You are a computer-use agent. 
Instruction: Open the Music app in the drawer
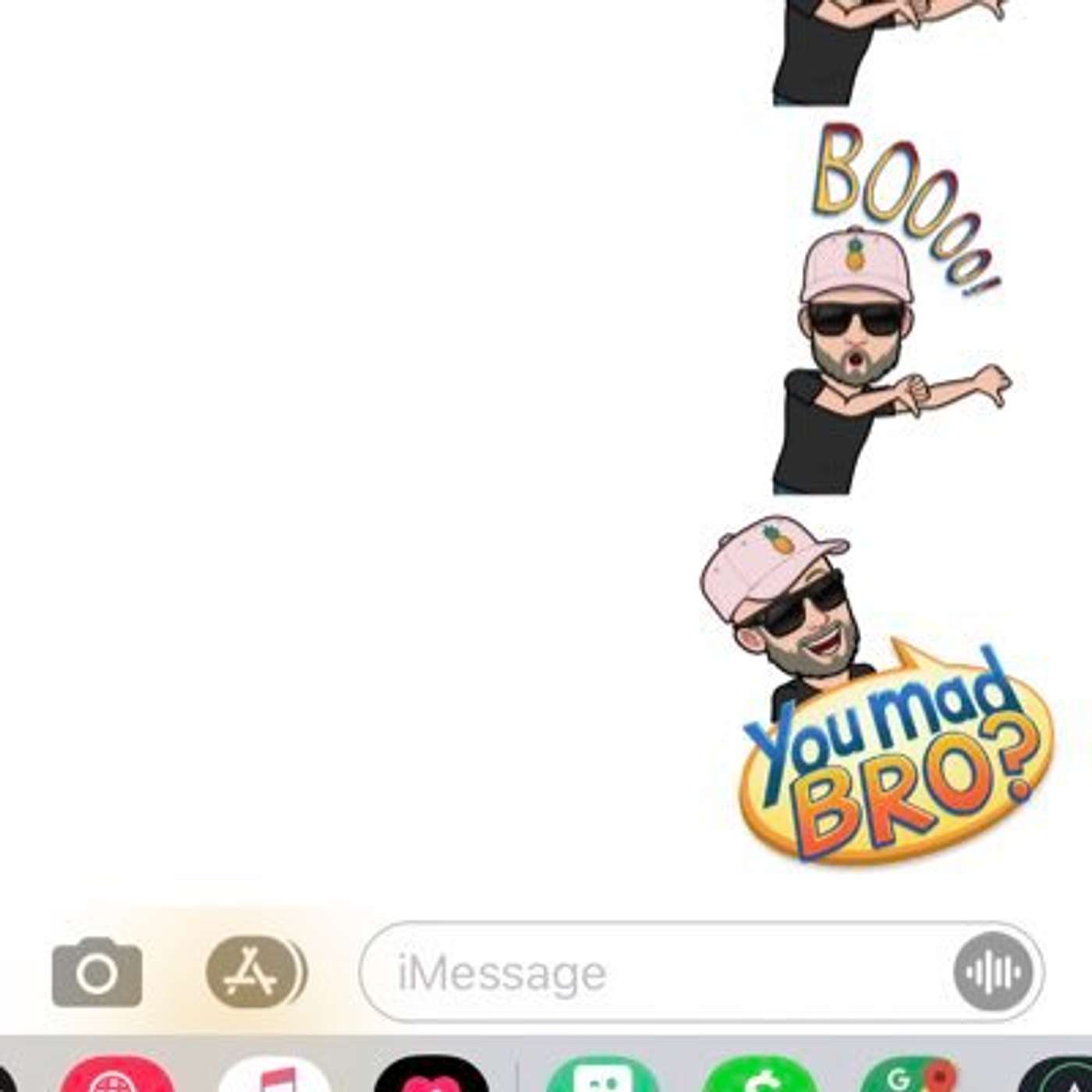click(275, 1079)
